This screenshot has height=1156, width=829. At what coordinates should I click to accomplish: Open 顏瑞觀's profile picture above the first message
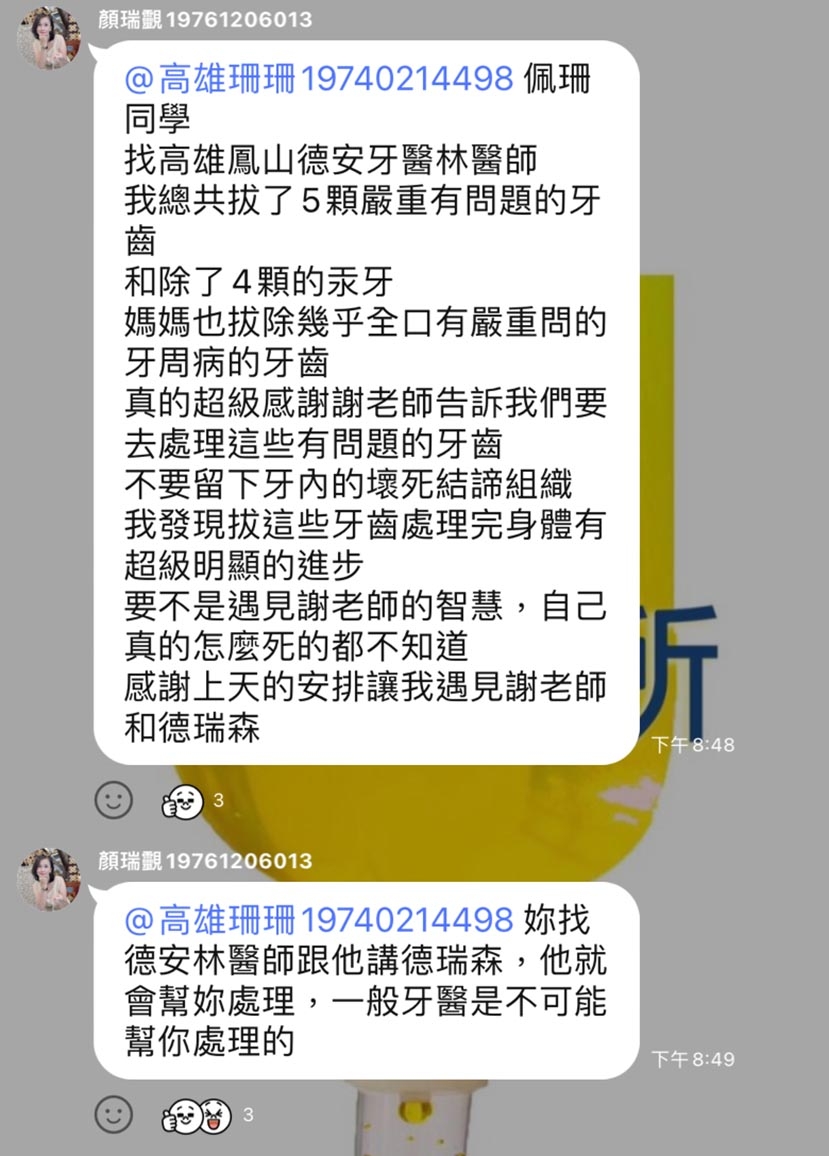(x=48, y=37)
